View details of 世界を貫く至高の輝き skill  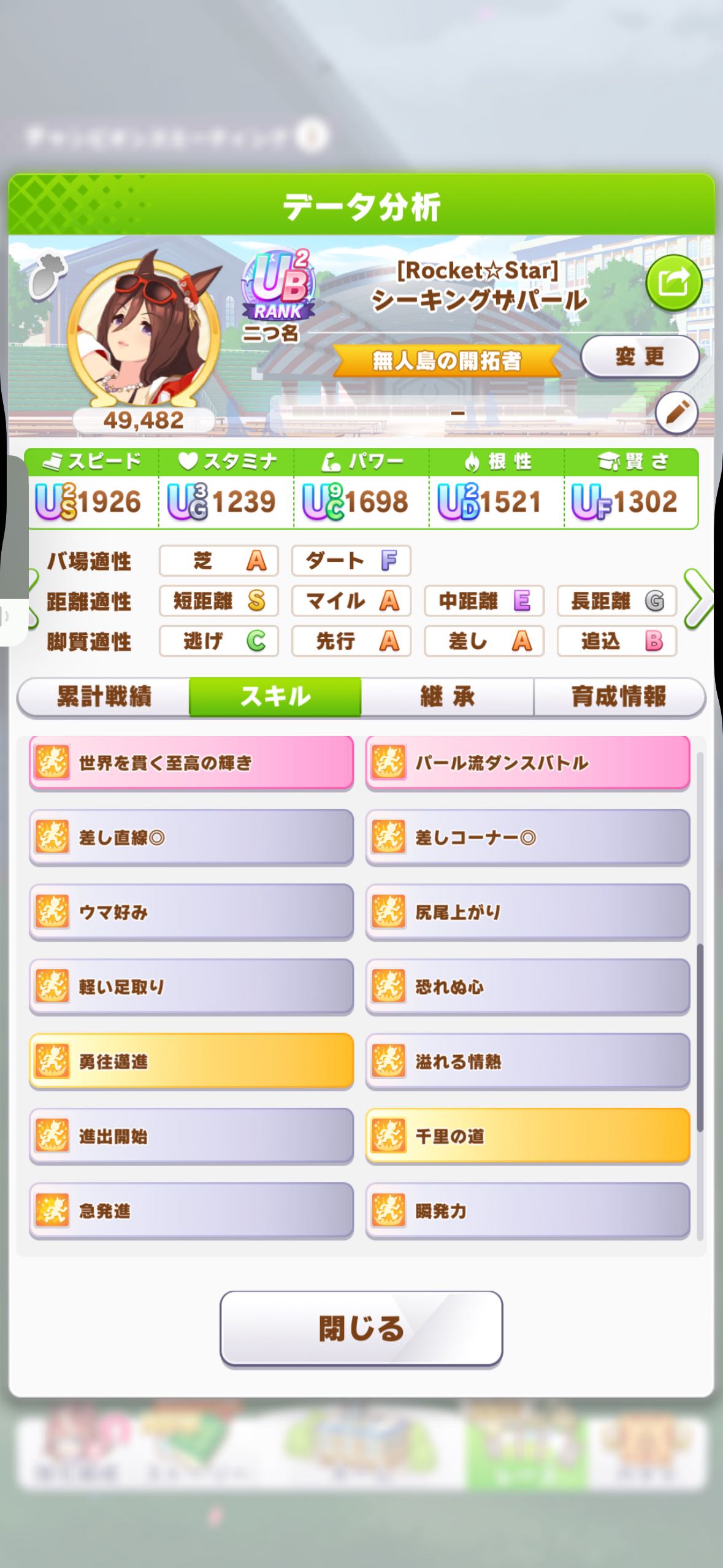click(x=191, y=763)
